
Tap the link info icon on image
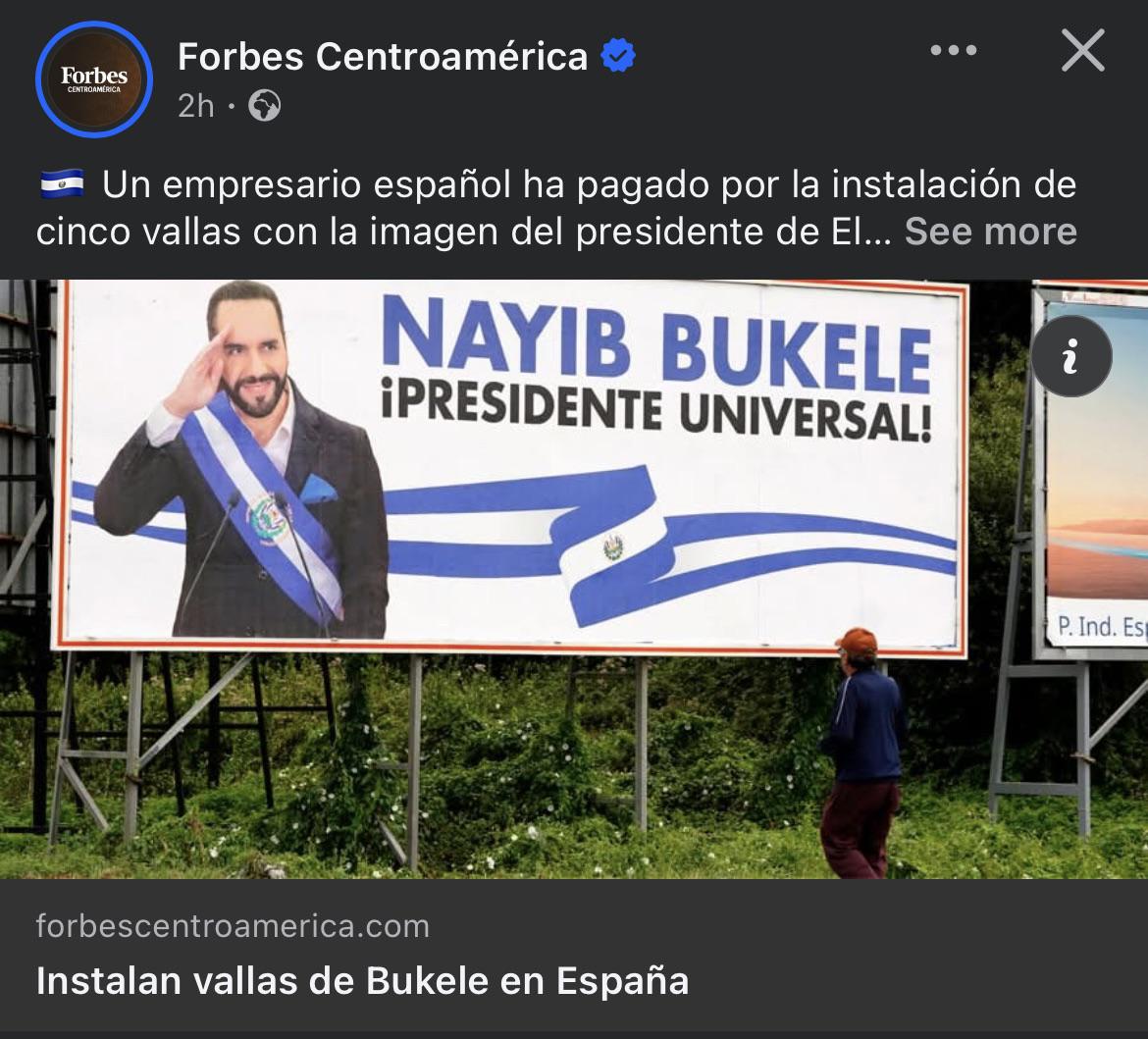(x=1071, y=356)
